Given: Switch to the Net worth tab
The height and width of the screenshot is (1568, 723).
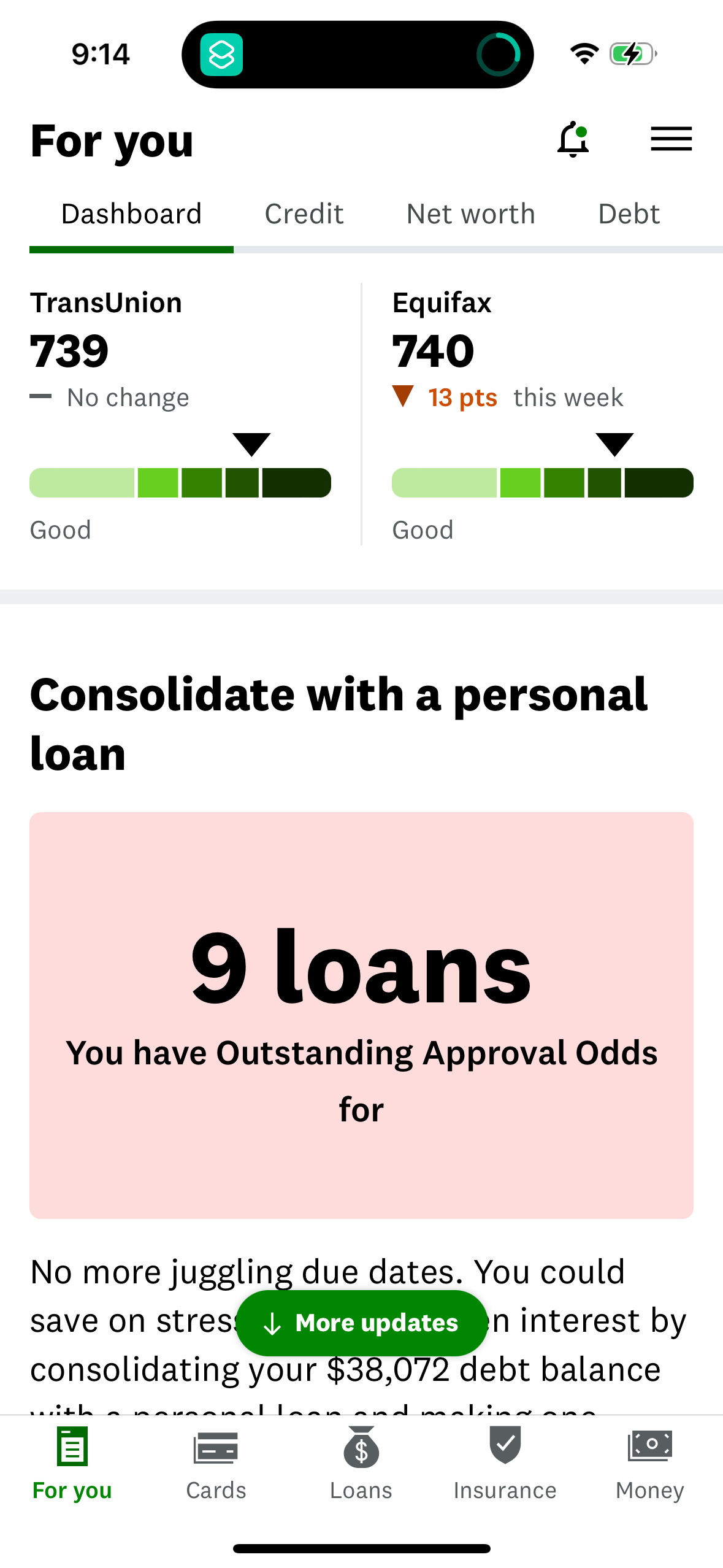Looking at the screenshot, I should click(x=470, y=213).
